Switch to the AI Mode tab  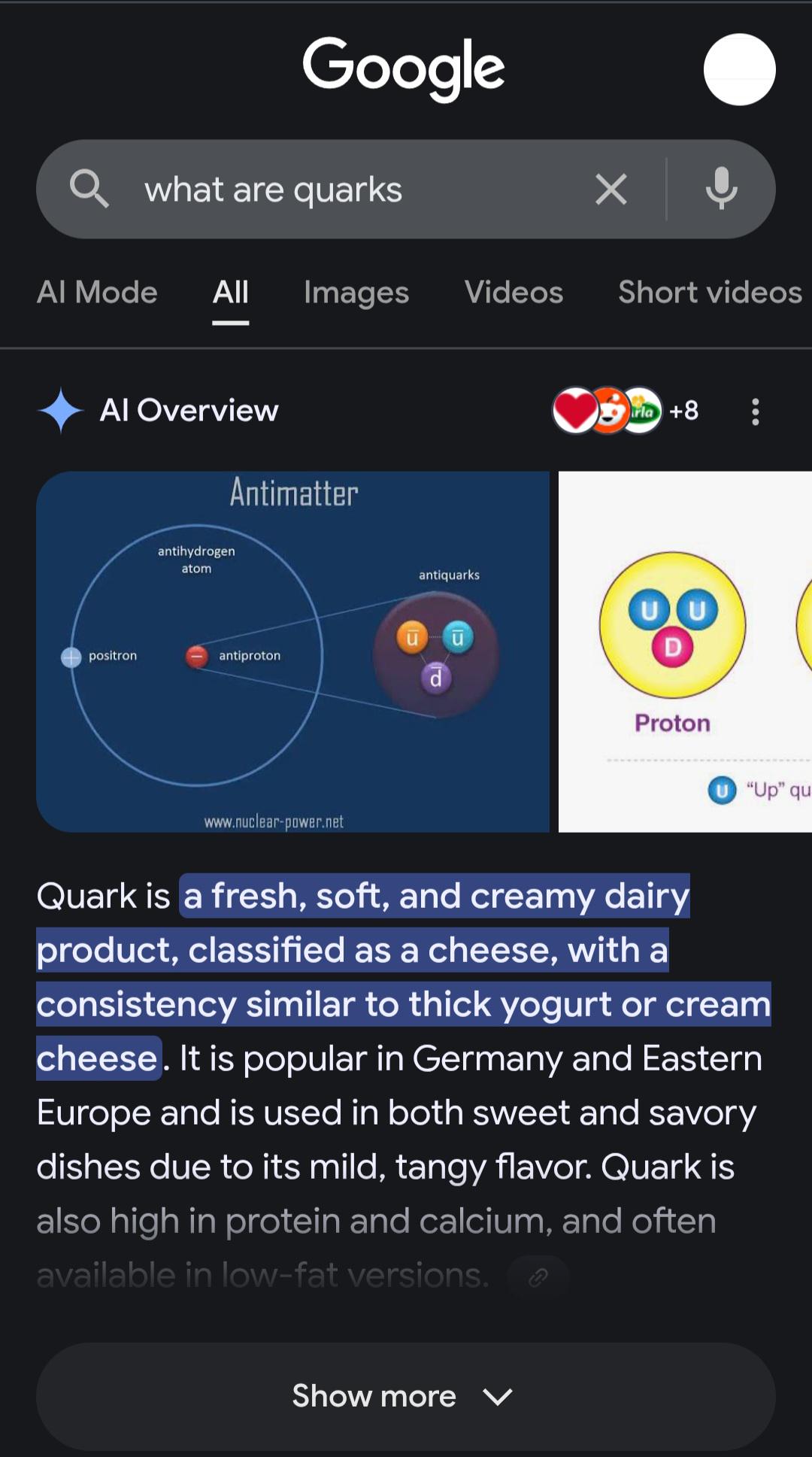pos(97,293)
